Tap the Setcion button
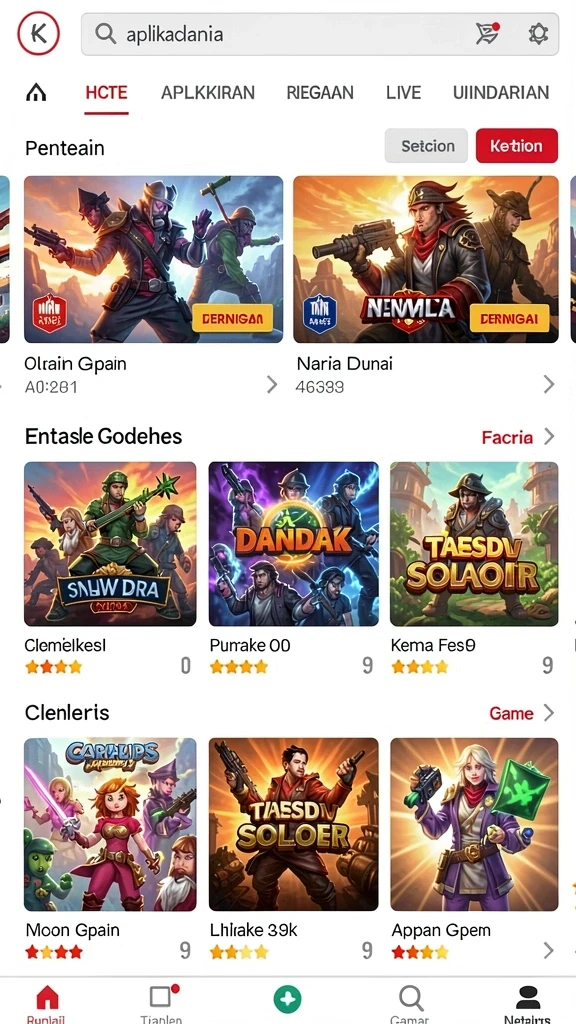The image size is (576, 1024). pos(426,146)
